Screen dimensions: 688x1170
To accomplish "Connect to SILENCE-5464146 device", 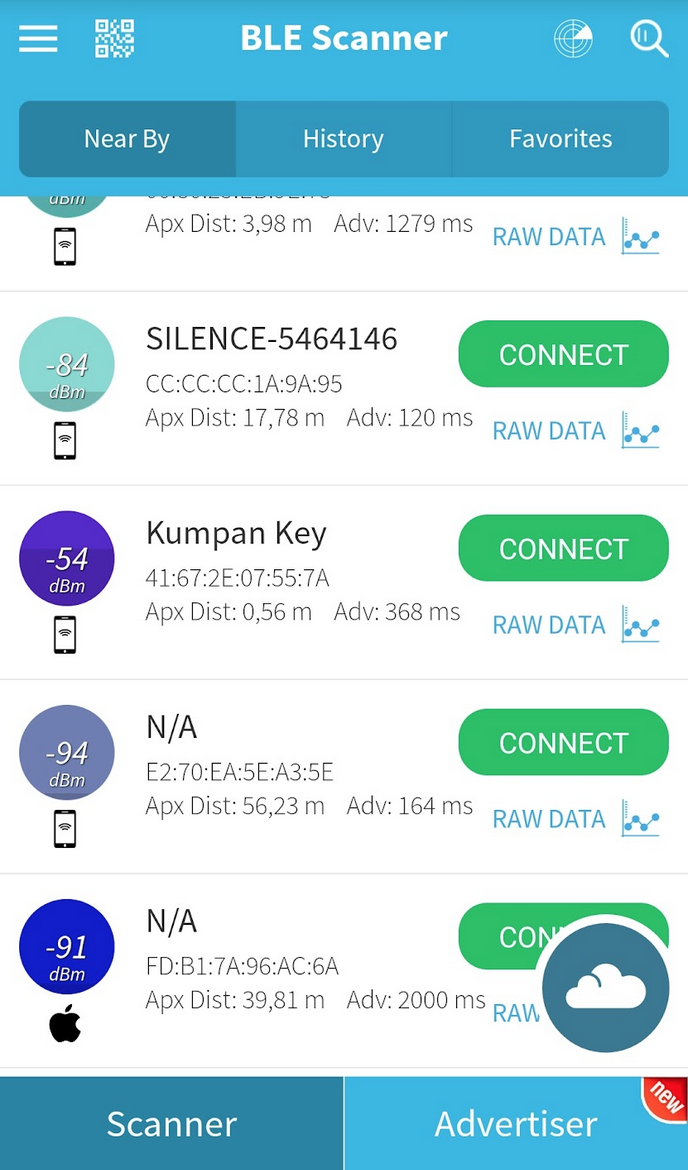I will [x=563, y=354].
